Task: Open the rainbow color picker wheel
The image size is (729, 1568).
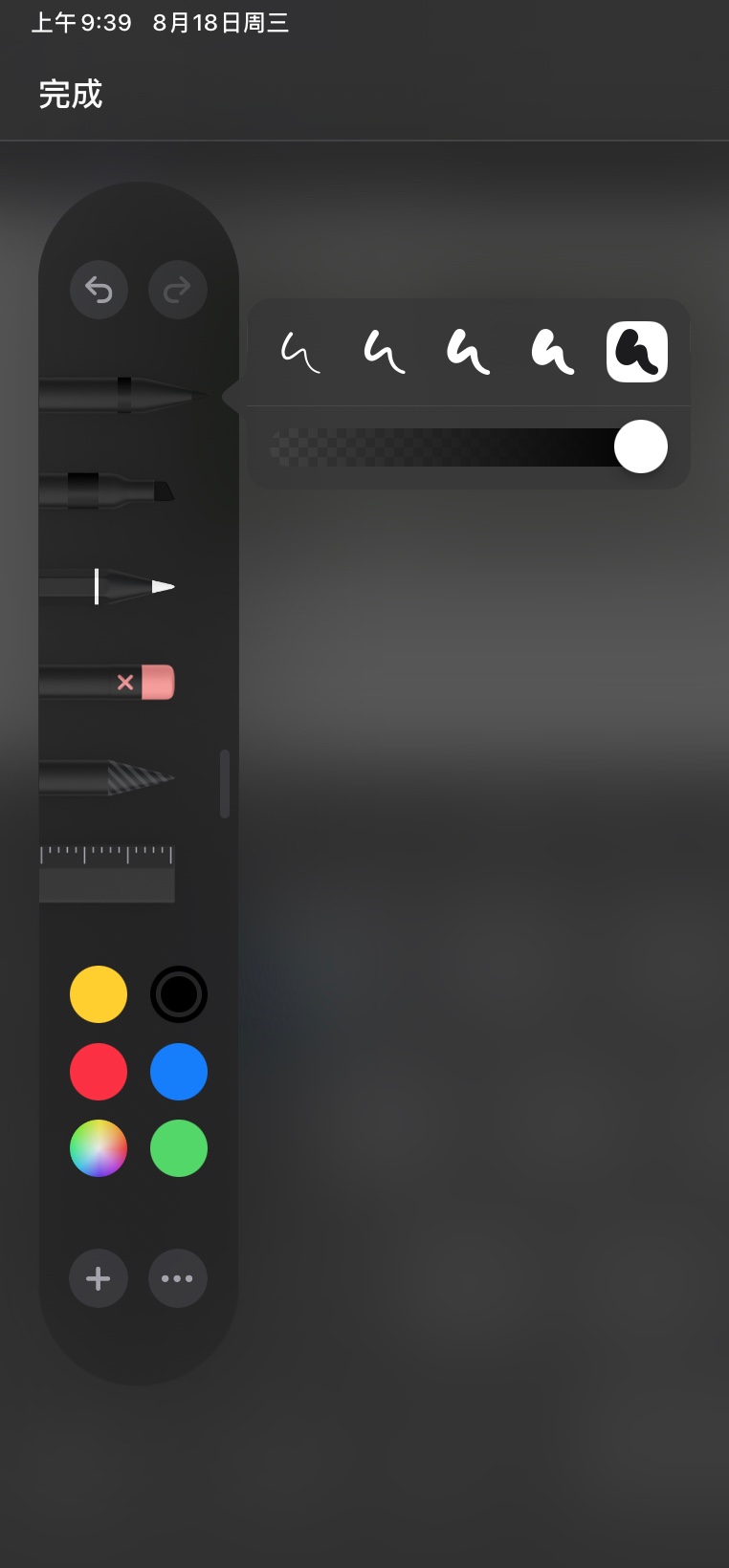Action: 99,1148
